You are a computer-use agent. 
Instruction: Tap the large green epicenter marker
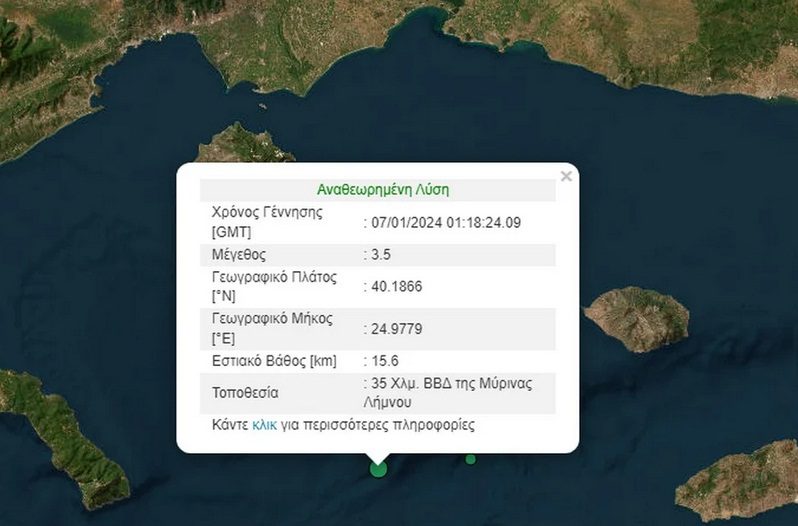click(x=378, y=467)
